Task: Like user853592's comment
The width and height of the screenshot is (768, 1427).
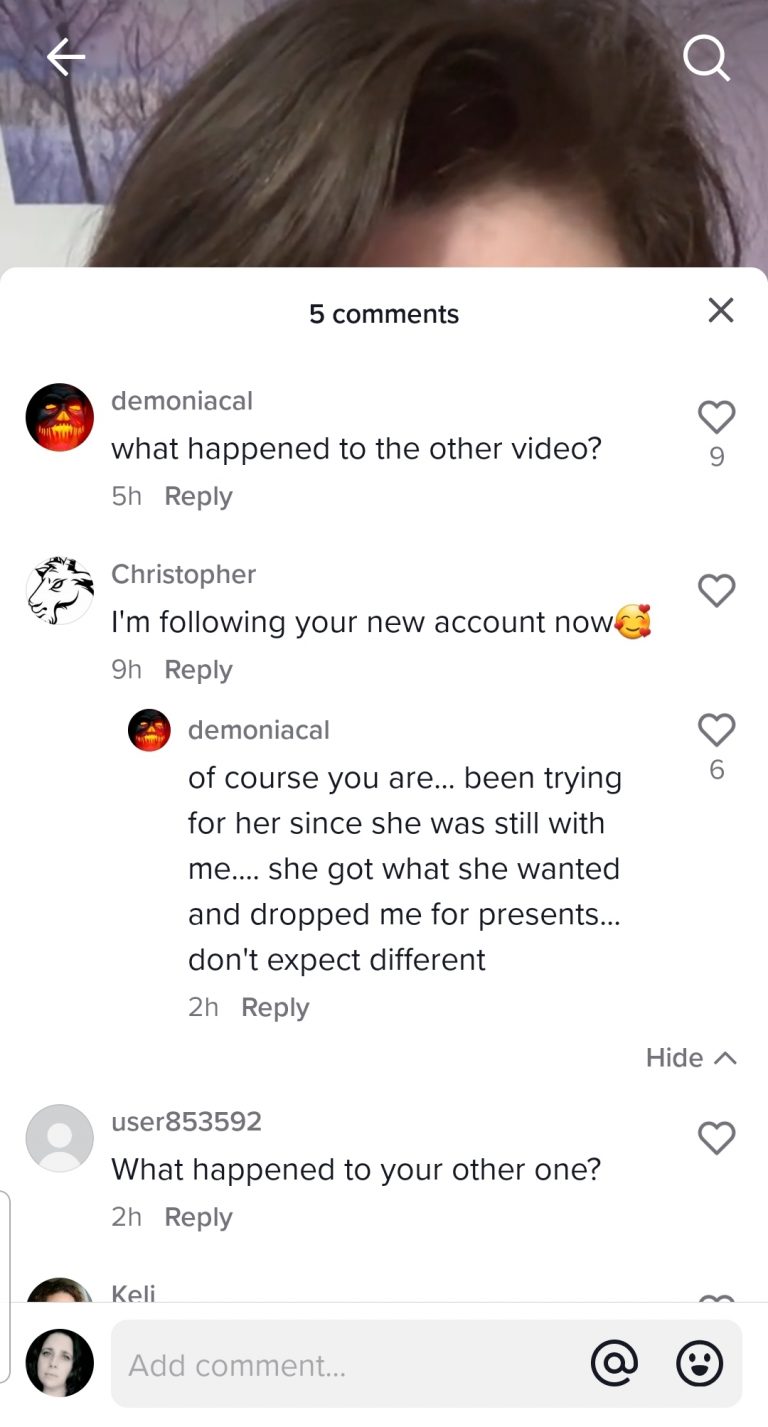Action: pos(716,1138)
